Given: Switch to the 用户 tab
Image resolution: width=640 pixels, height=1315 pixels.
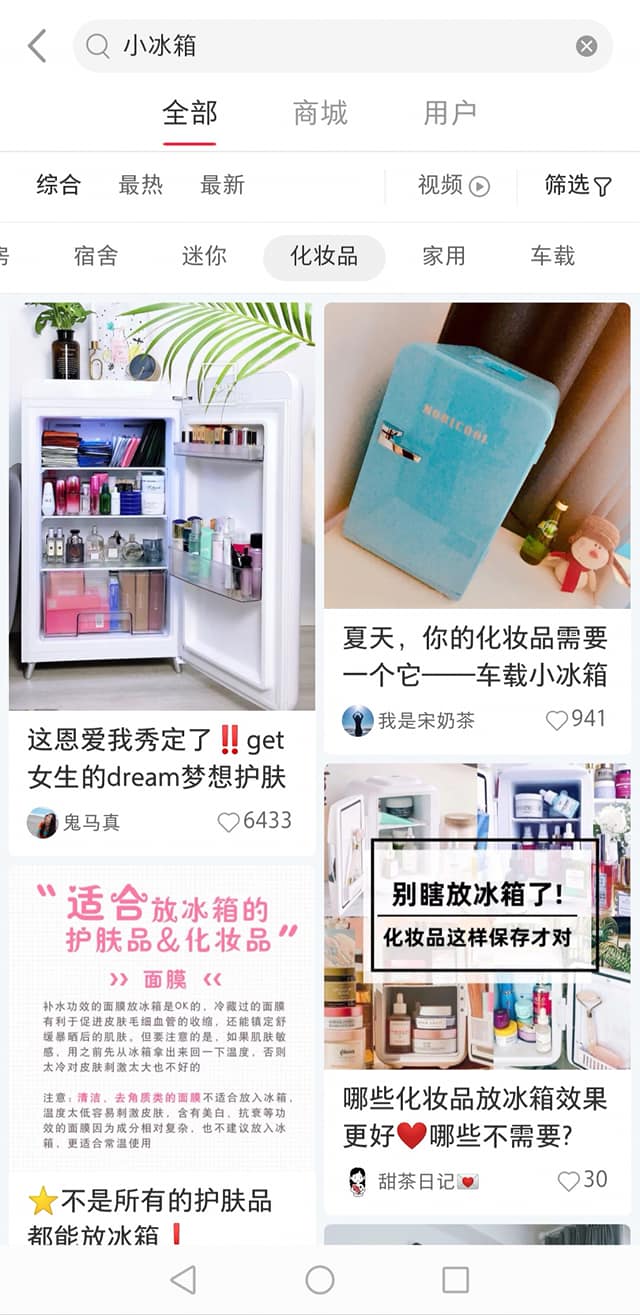Looking at the screenshot, I should 450,113.
